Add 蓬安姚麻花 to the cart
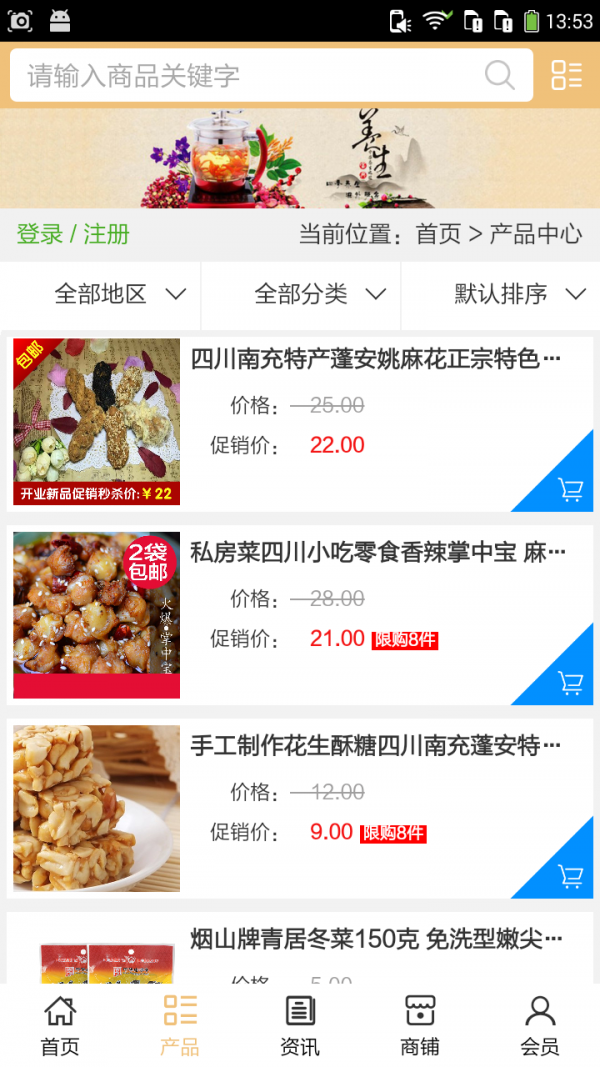Viewport: 600px width, 1067px height. click(570, 490)
